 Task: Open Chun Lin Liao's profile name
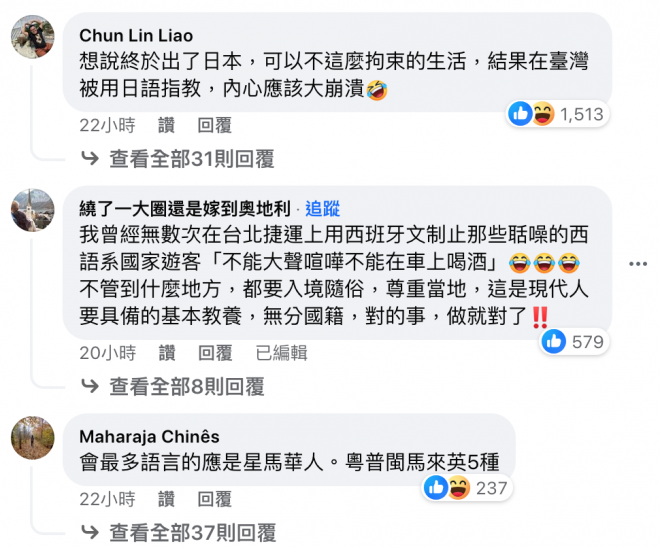tap(135, 35)
